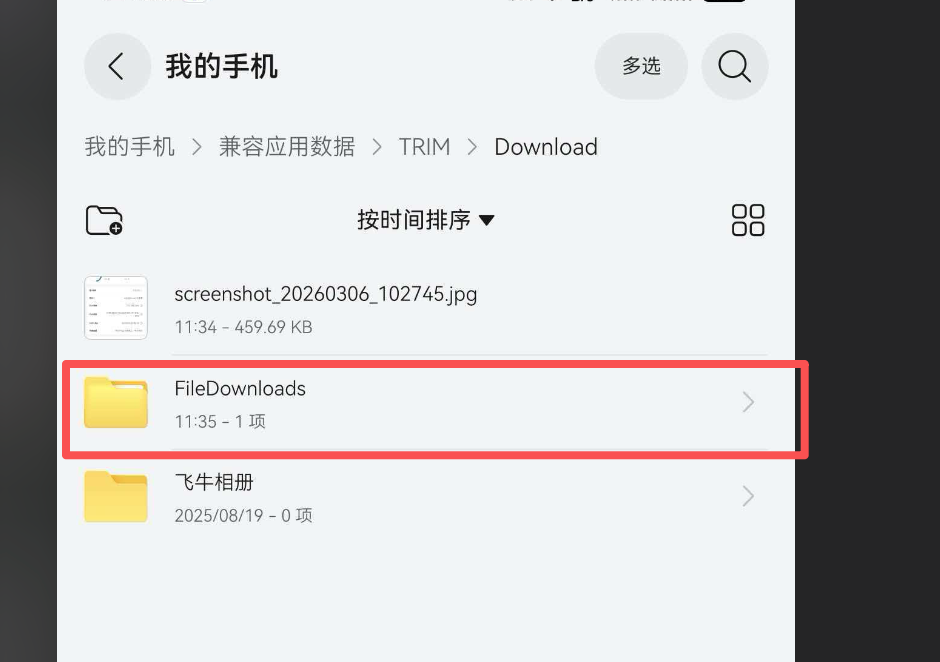Jump to 兼容应用数据 in the breadcrumb
Image resolution: width=940 pixels, height=662 pixels.
287,147
